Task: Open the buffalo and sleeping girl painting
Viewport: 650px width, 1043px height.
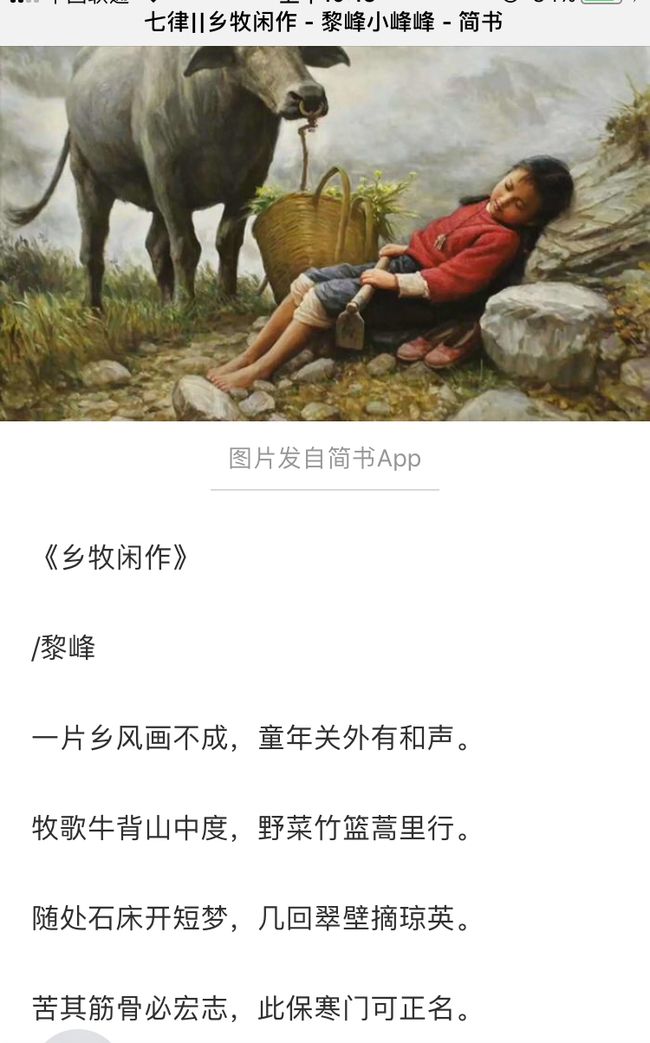Action: click(x=325, y=233)
